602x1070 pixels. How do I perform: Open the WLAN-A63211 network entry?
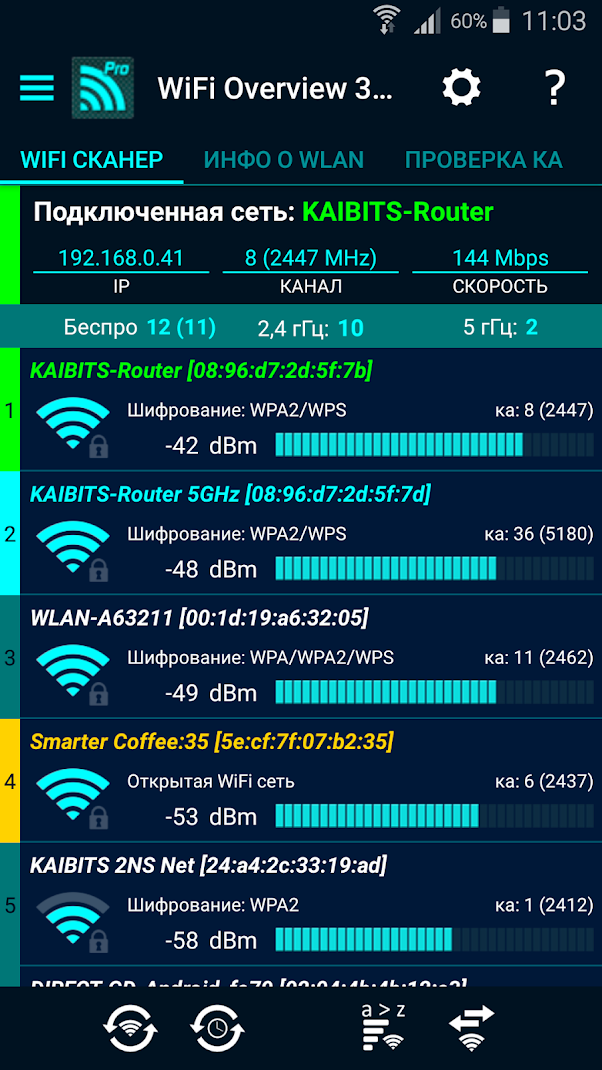click(301, 656)
